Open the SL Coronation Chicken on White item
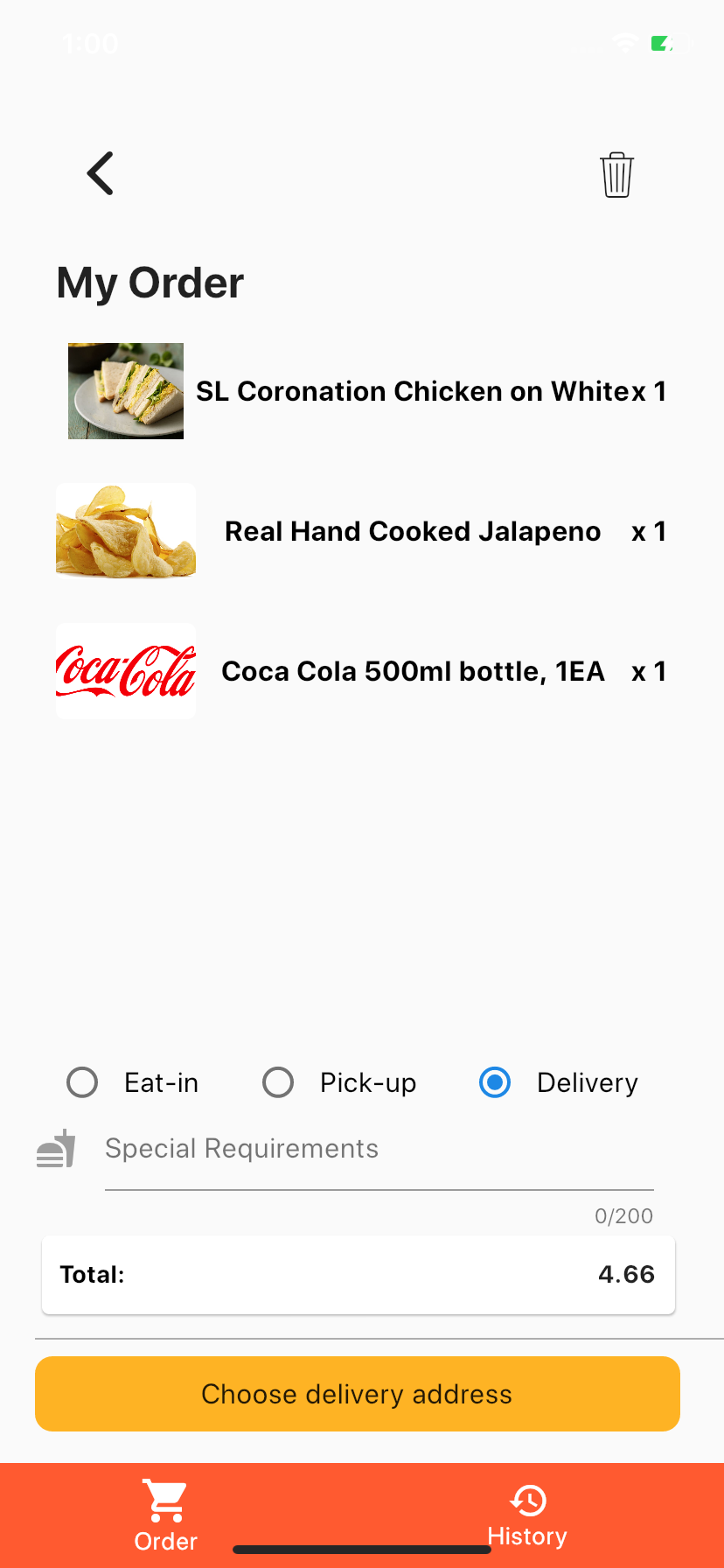The image size is (724, 1568). click(420, 391)
